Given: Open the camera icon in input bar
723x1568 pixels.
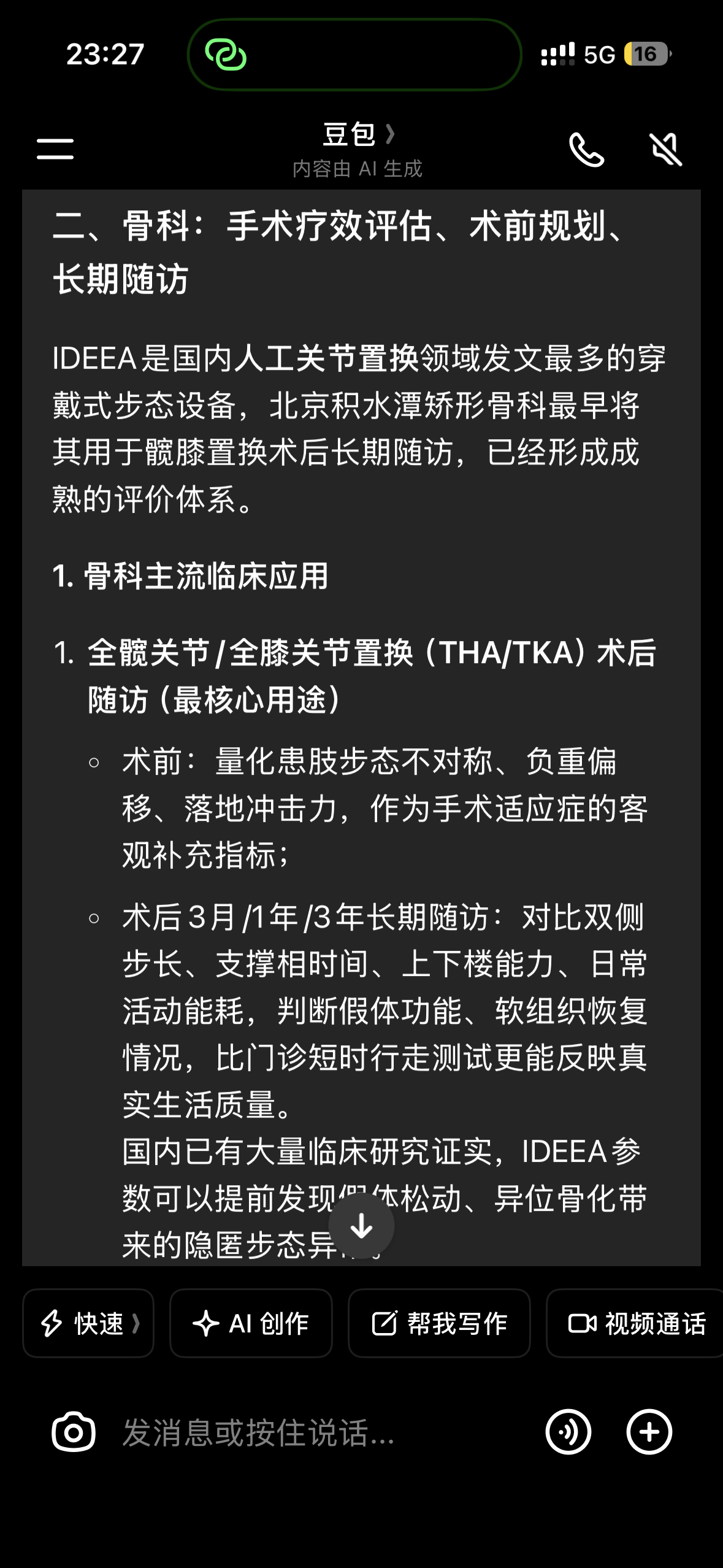Looking at the screenshot, I should point(74,1432).
